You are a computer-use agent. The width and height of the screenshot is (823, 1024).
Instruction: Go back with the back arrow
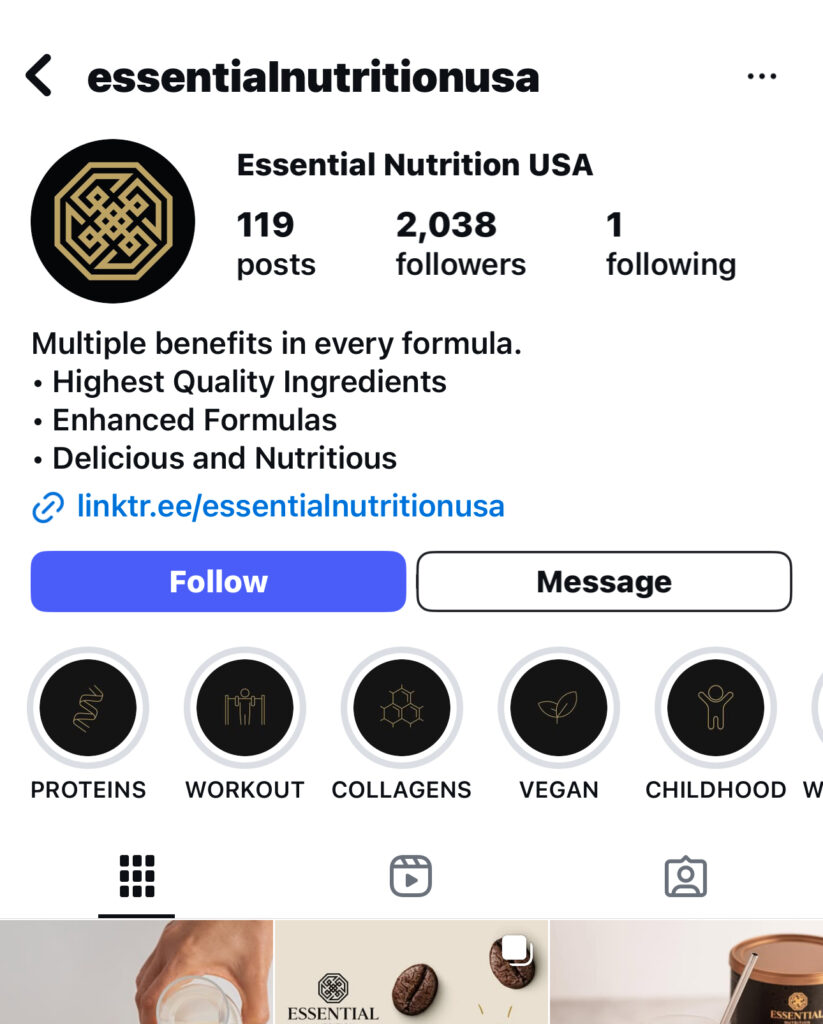pyautogui.click(x=39, y=76)
